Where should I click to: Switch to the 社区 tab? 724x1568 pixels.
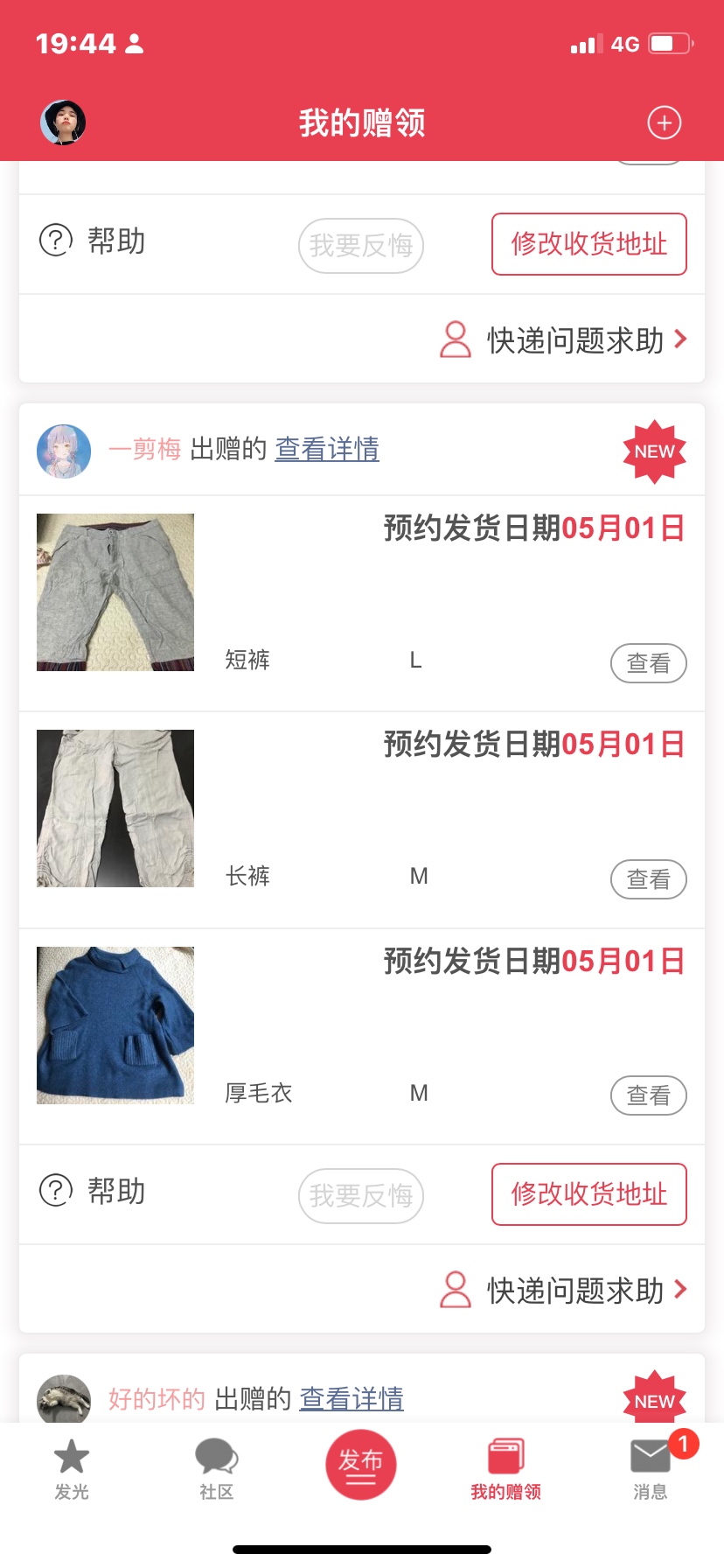coord(216,1470)
